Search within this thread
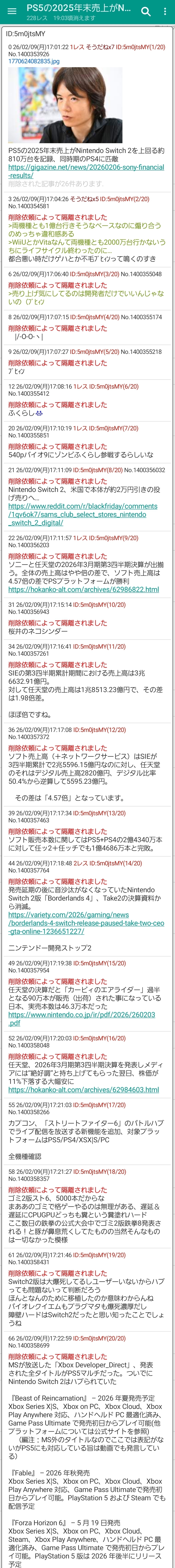This screenshot has height=1568, width=175. (146, 11)
